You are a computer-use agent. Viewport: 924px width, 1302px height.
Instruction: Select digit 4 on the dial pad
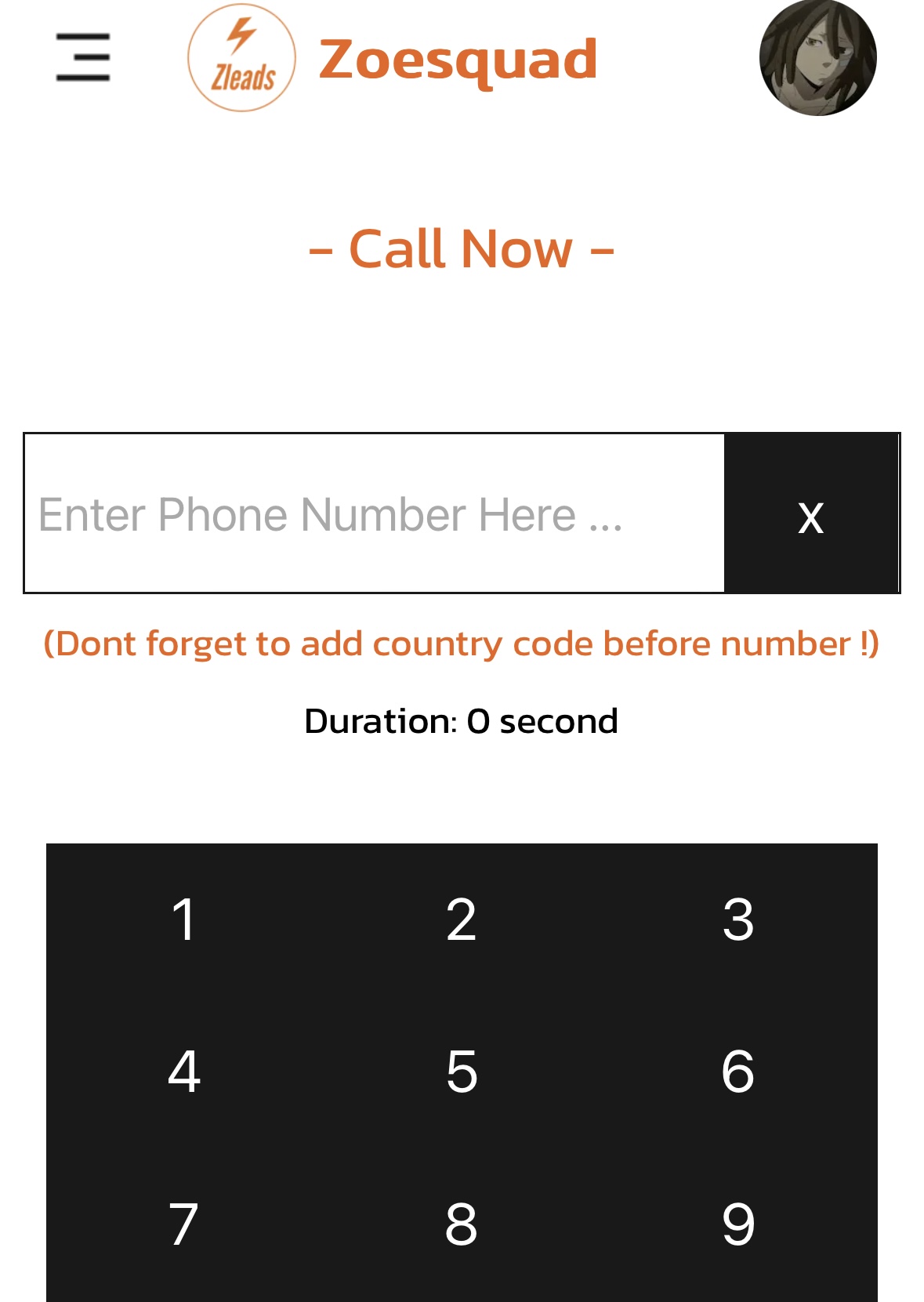click(184, 1071)
